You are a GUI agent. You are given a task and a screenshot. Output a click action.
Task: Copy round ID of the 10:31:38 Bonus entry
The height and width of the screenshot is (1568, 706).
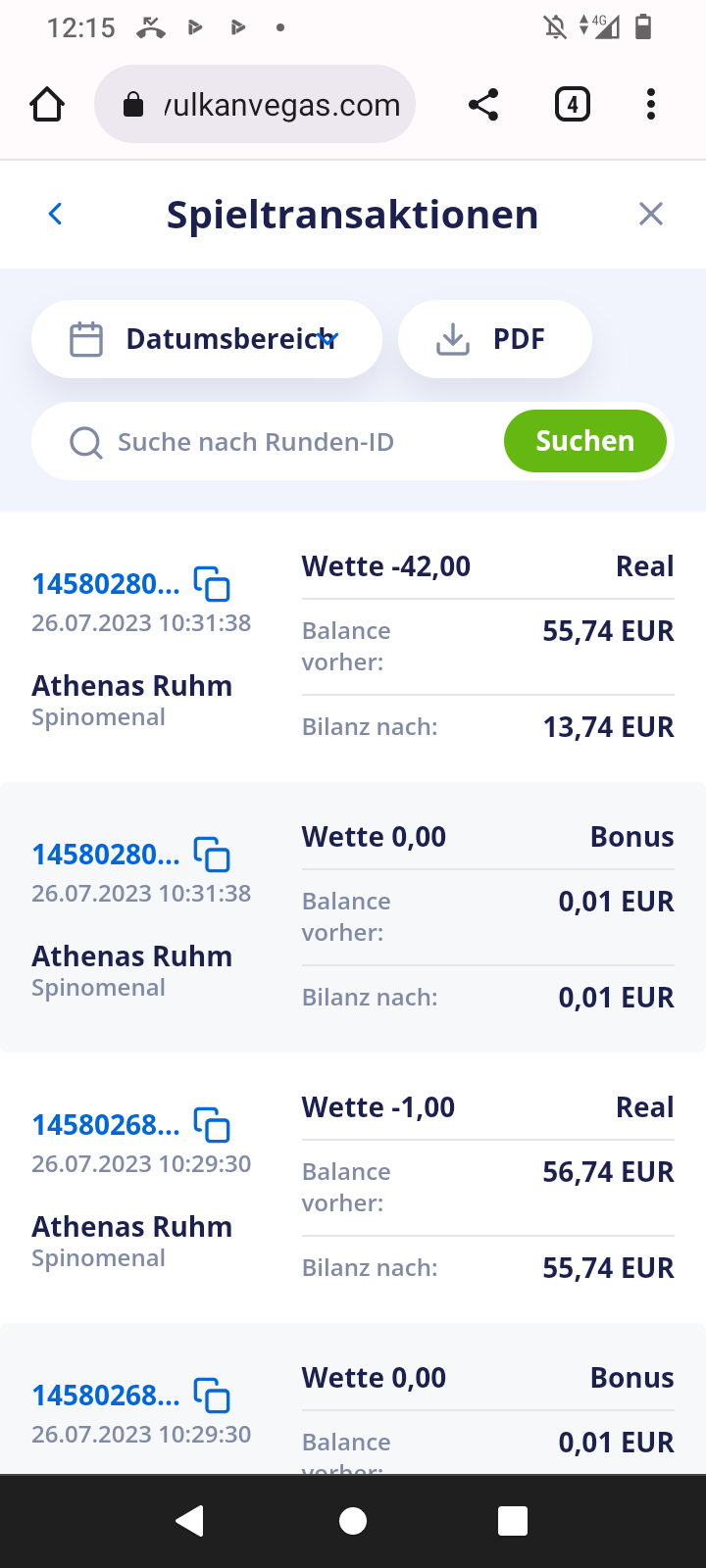(212, 855)
